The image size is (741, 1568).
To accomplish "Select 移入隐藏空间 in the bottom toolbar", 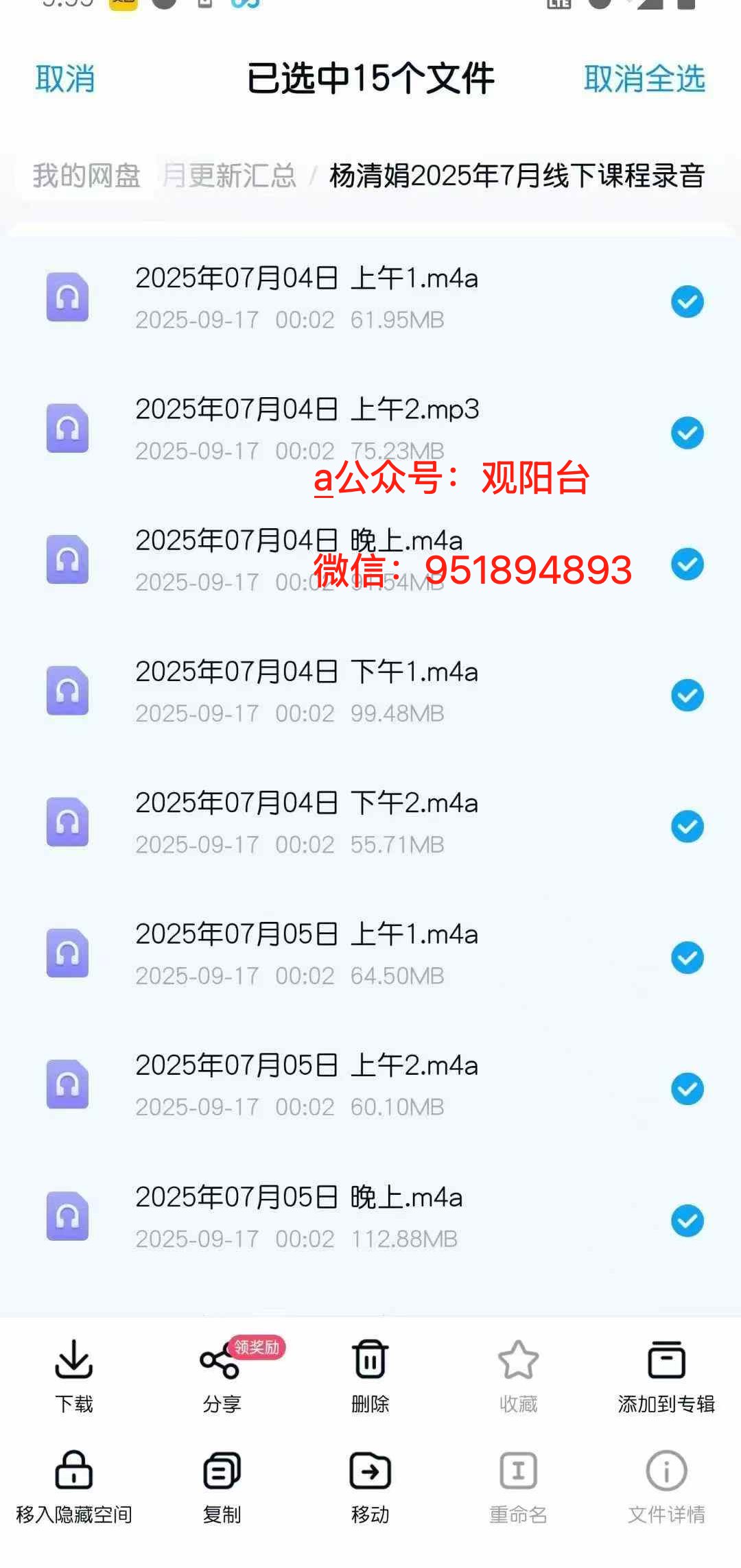I will click(x=73, y=1485).
